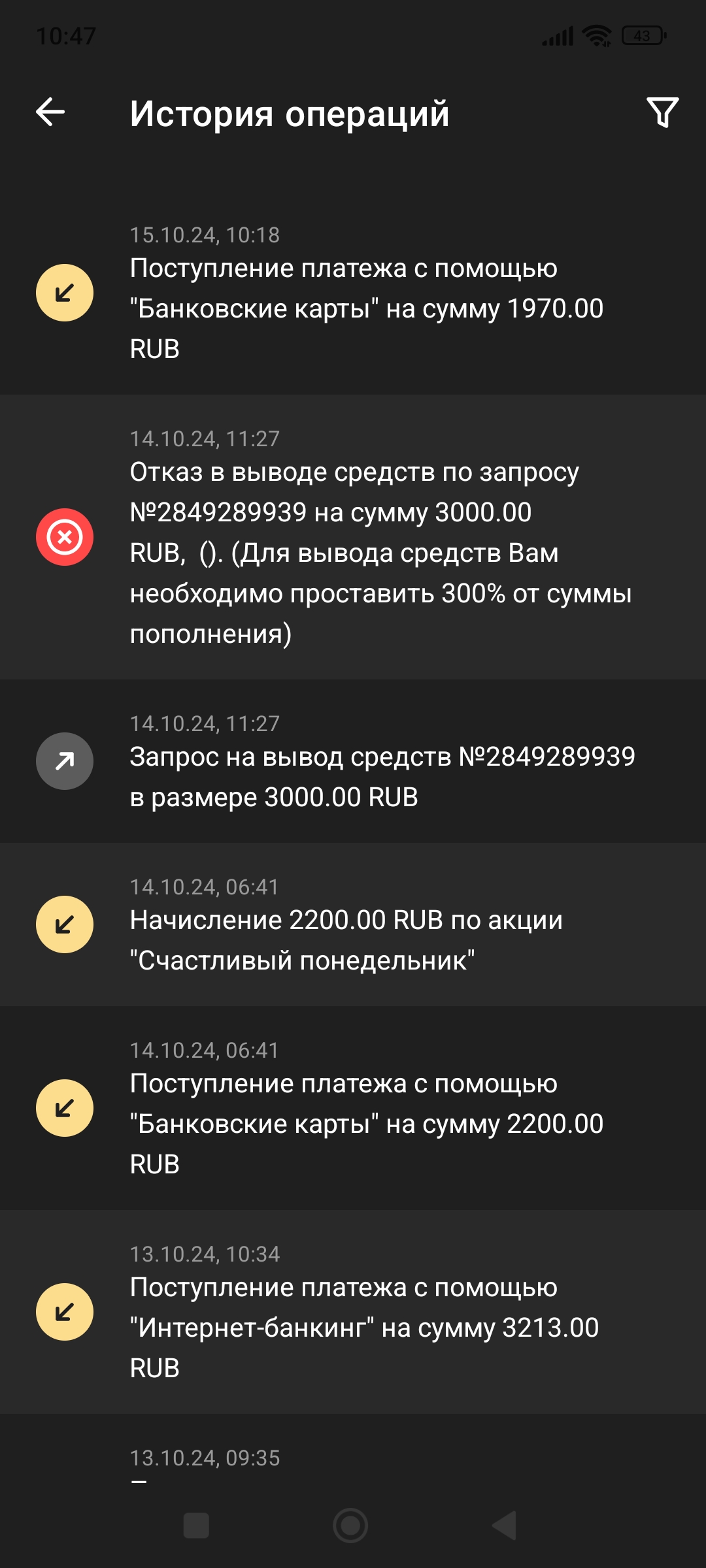The height and width of the screenshot is (1568, 706).
Task: Open the 2200.00 RUB "Счастливый понедельник" accrual
Action: coord(366,925)
